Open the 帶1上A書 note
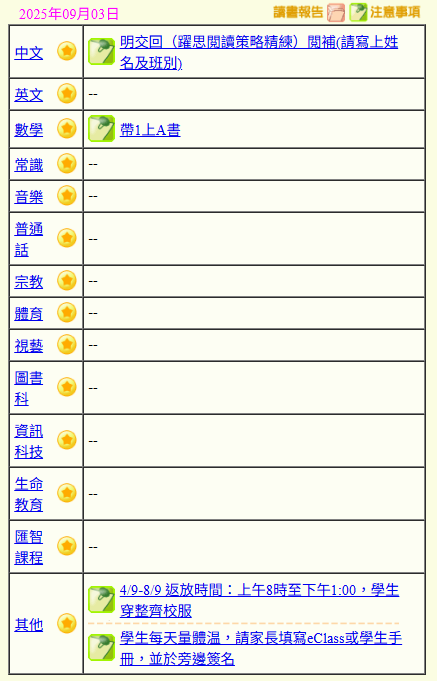437x681 pixels. 150,130
